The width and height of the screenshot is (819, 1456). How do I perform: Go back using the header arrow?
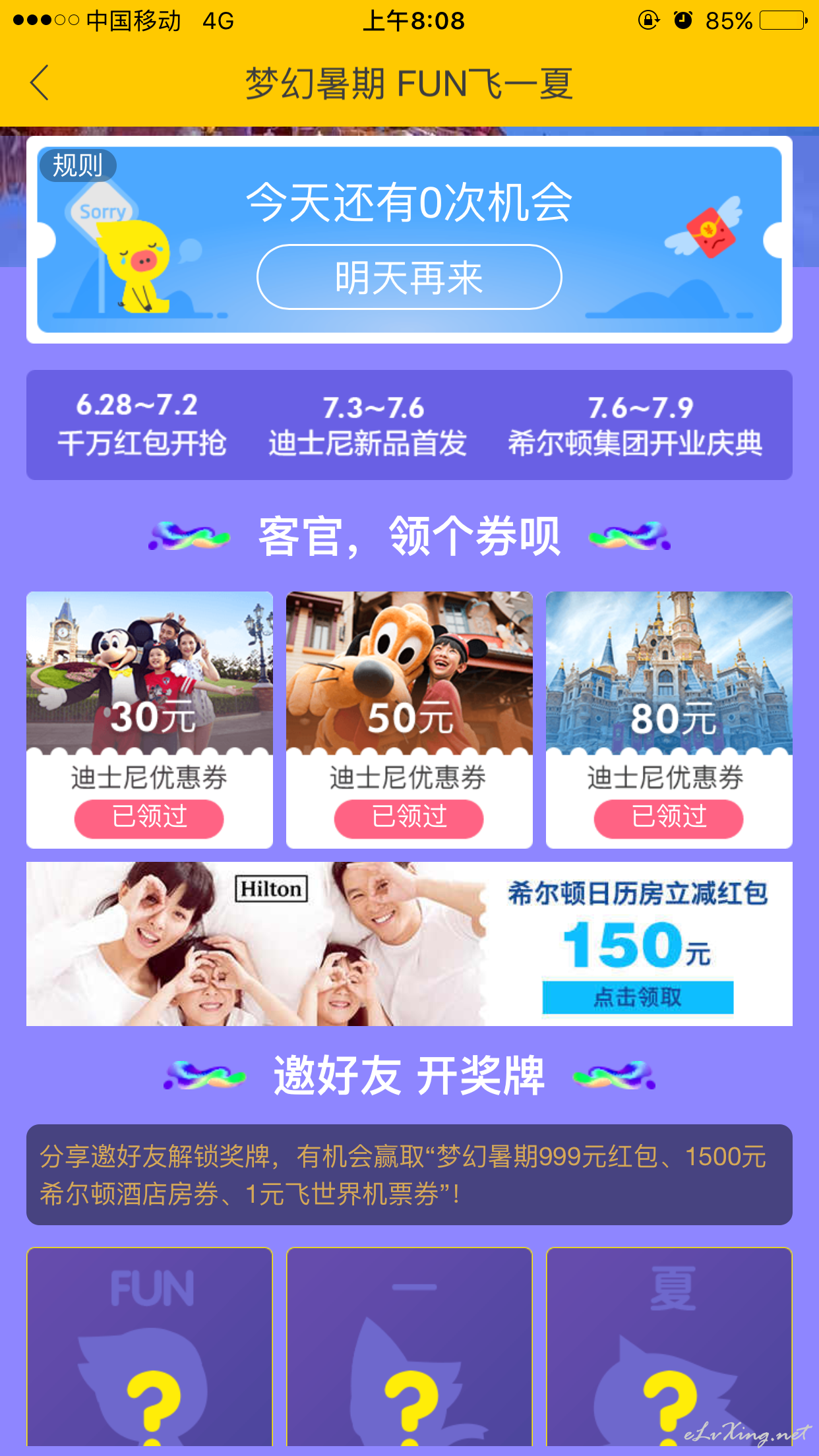(40, 83)
